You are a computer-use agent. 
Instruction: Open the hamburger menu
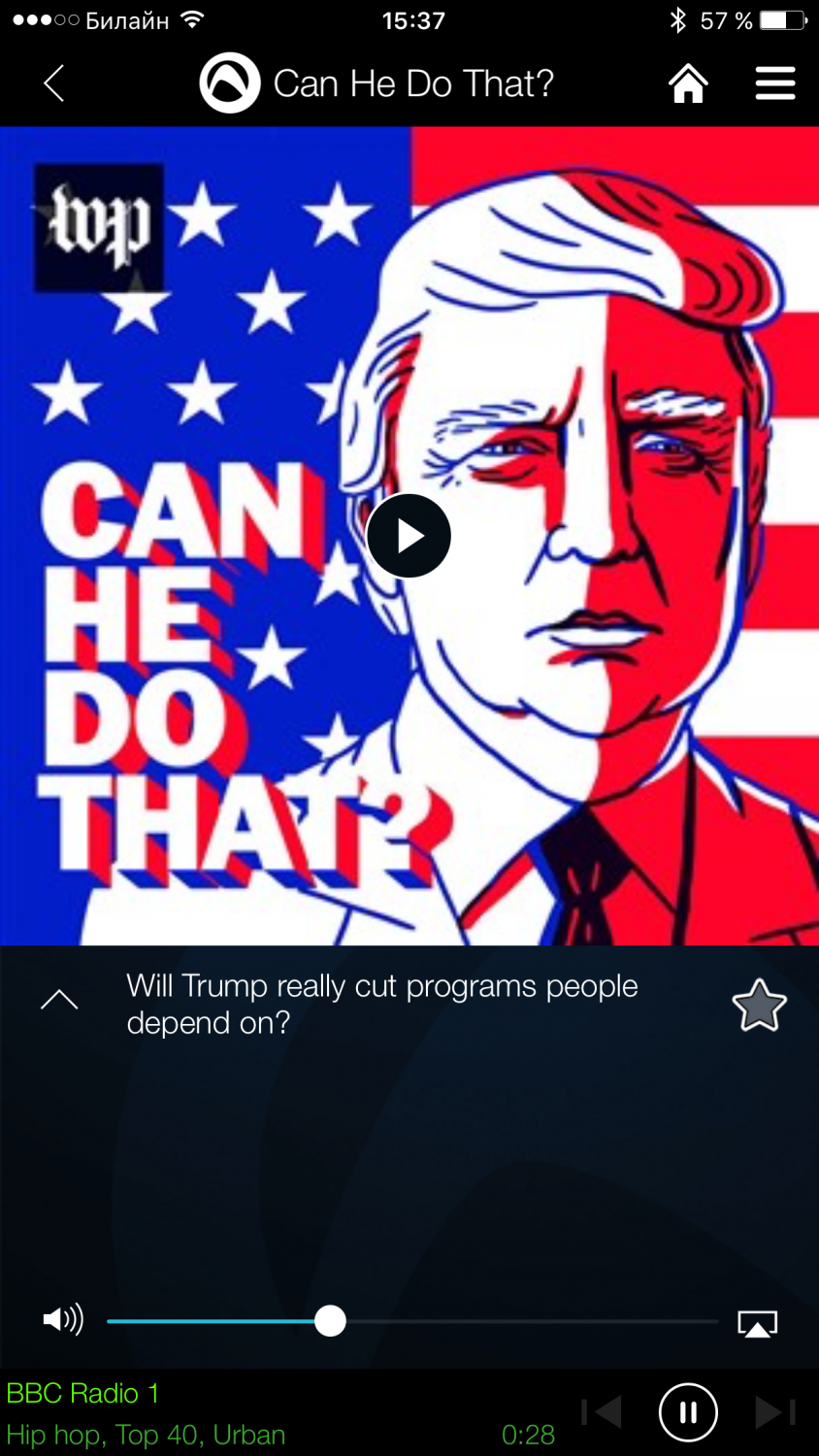click(775, 84)
